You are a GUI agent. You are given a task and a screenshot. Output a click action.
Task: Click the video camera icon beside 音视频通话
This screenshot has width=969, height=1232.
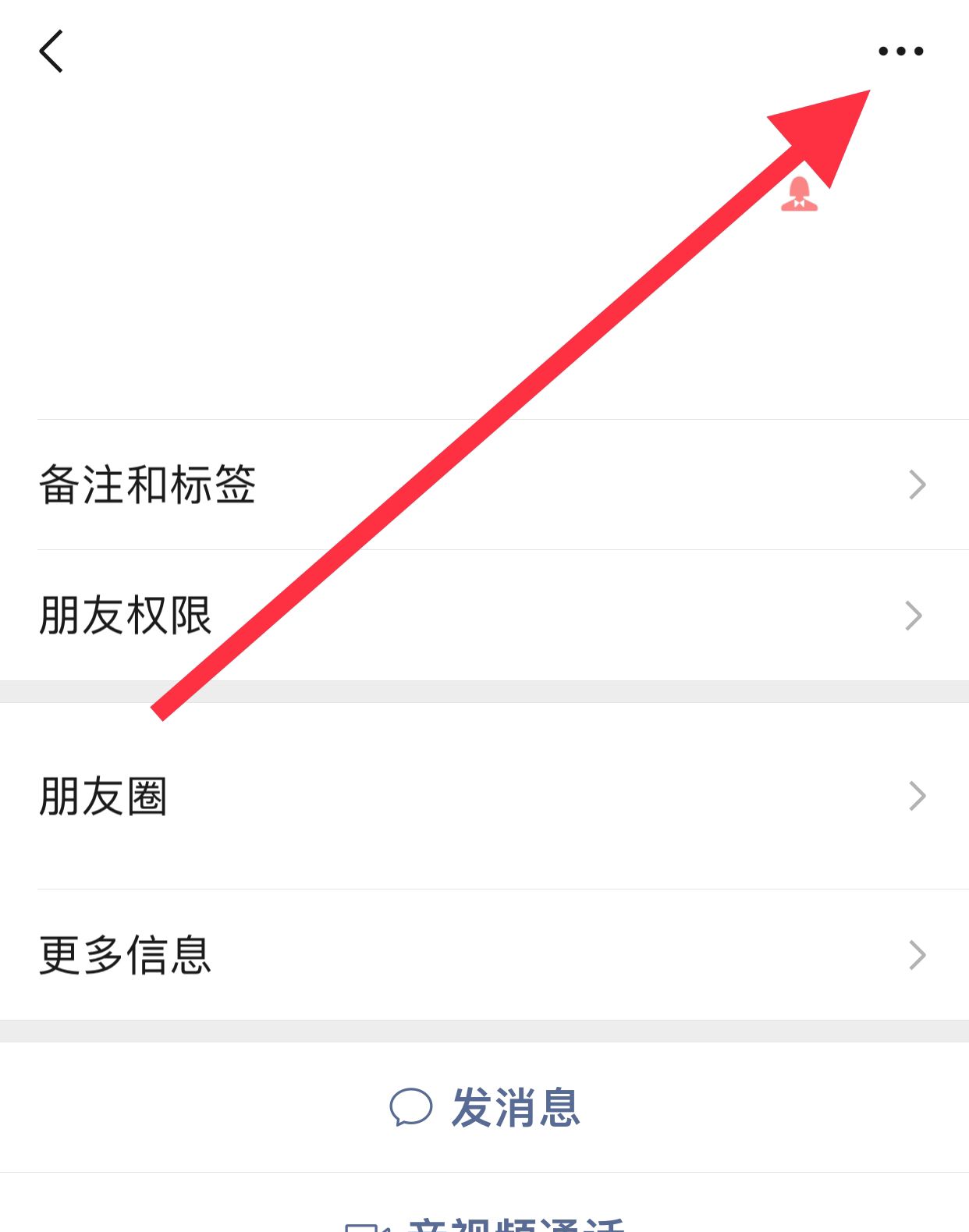click(367, 1225)
